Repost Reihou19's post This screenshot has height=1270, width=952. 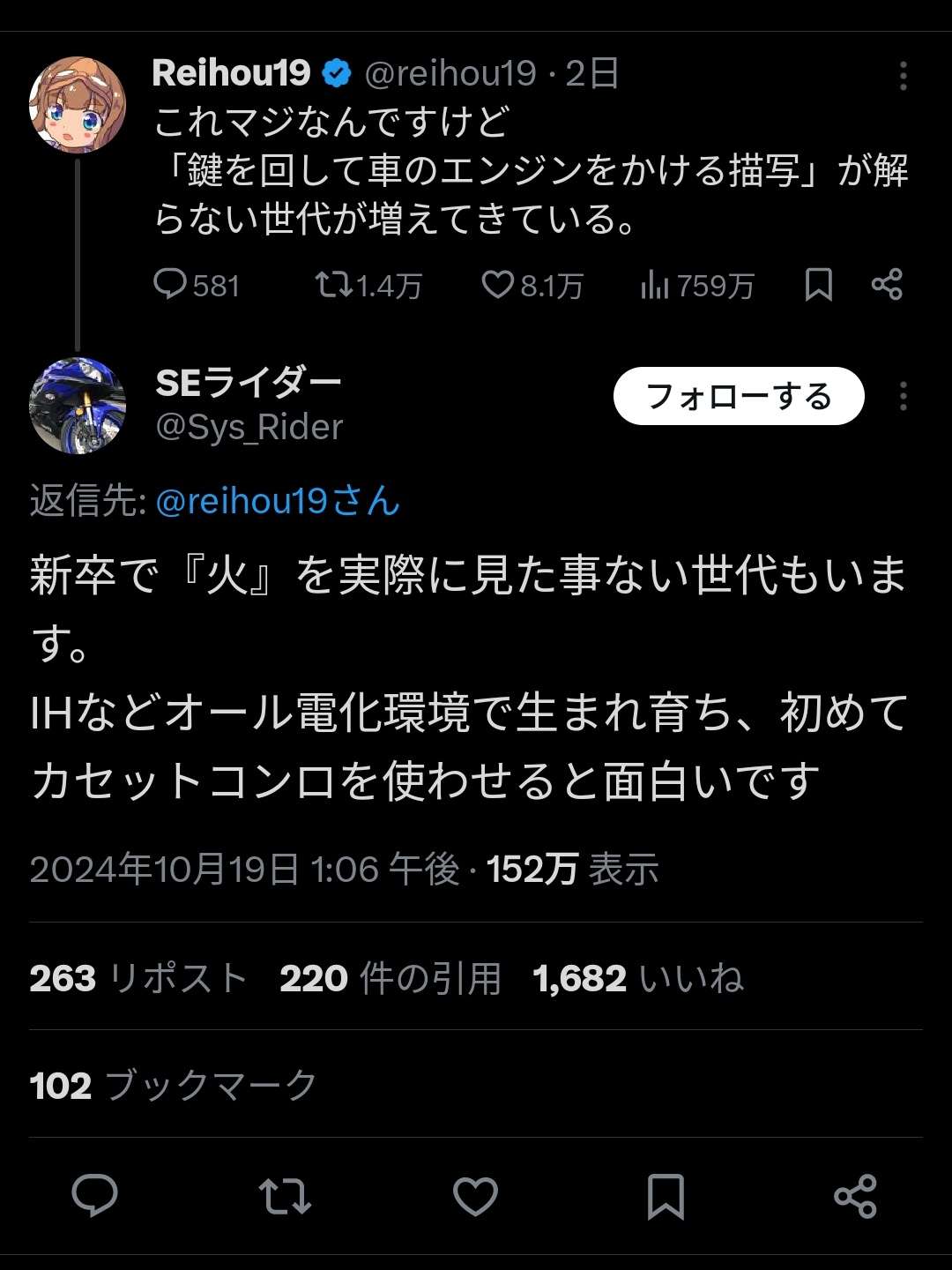pyautogui.click(x=334, y=285)
